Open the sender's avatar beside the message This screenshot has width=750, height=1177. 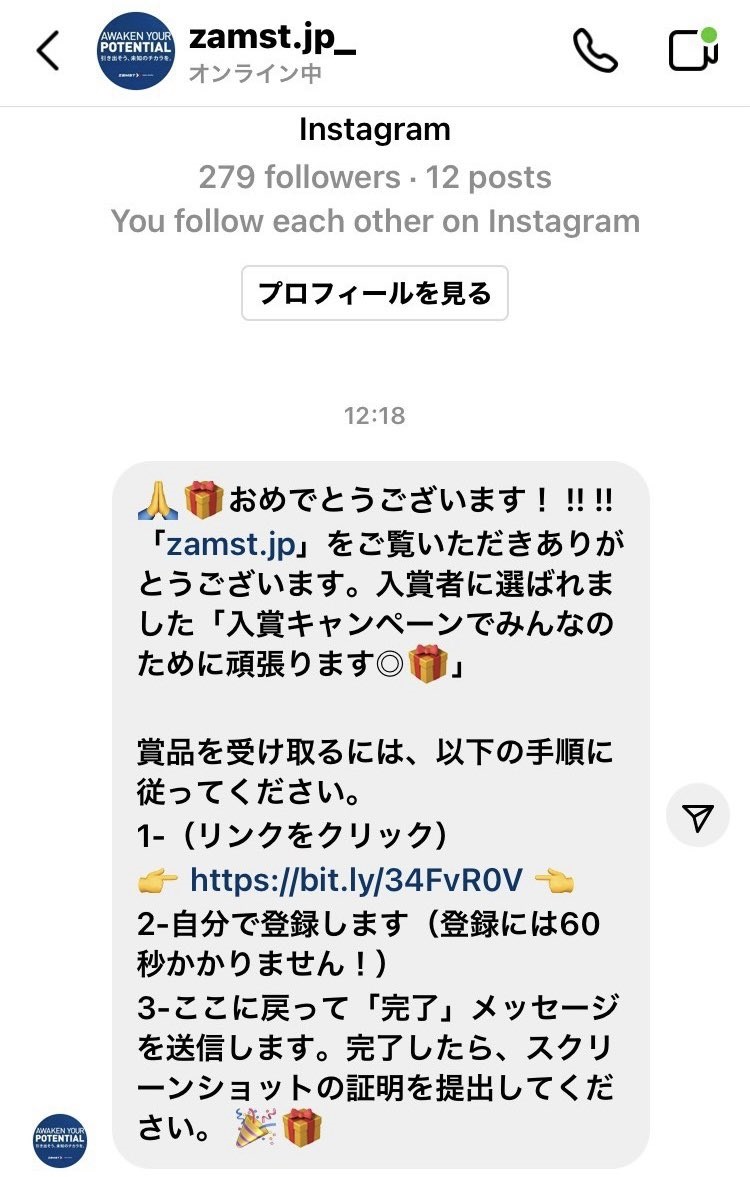click(x=60, y=1140)
